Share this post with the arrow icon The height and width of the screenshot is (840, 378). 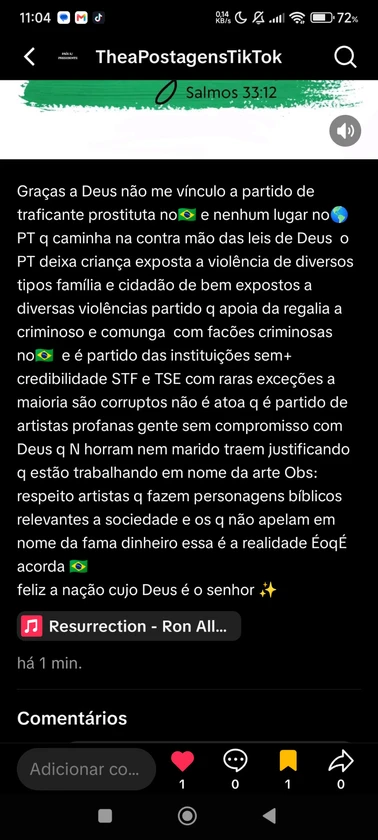pyautogui.click(x=341, y=761)
